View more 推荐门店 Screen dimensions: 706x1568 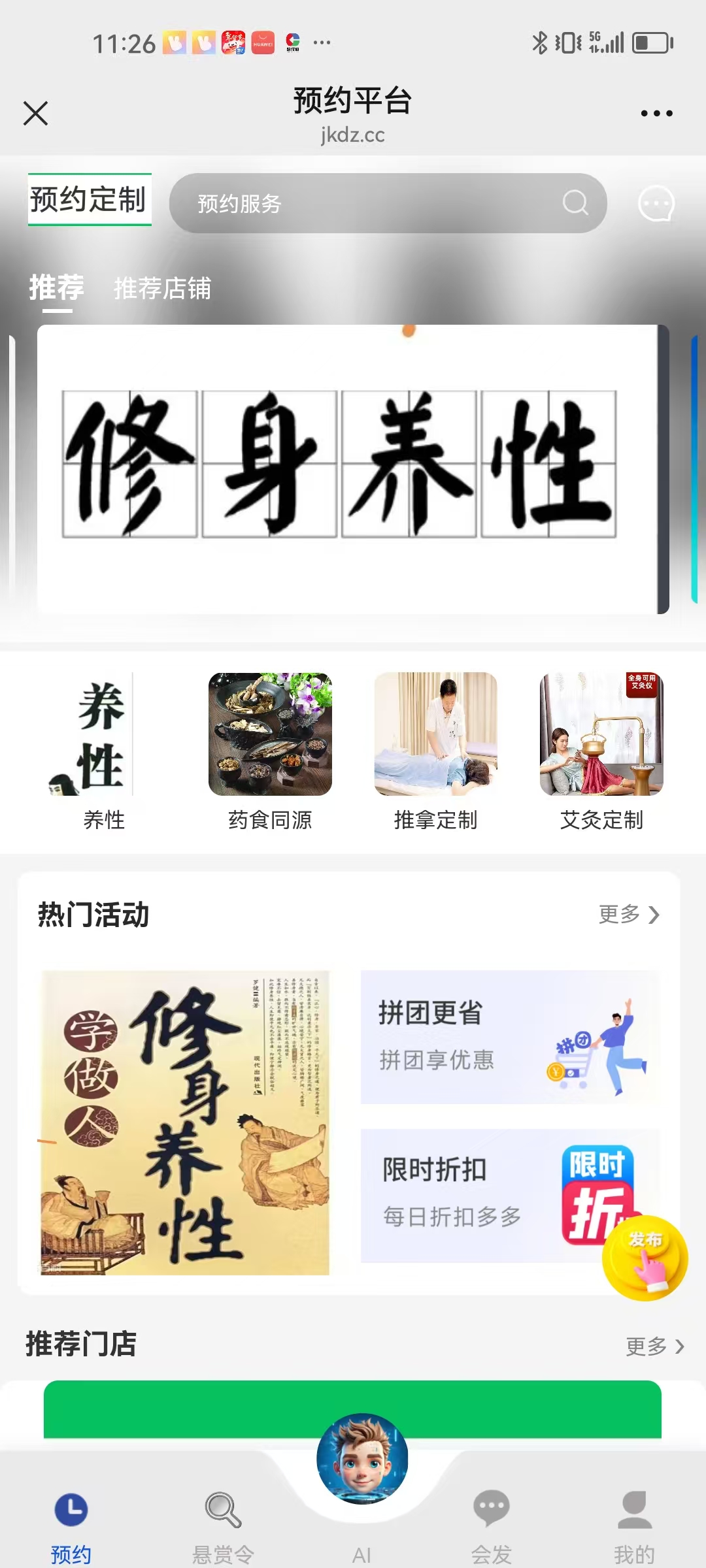click(654, 1346)
